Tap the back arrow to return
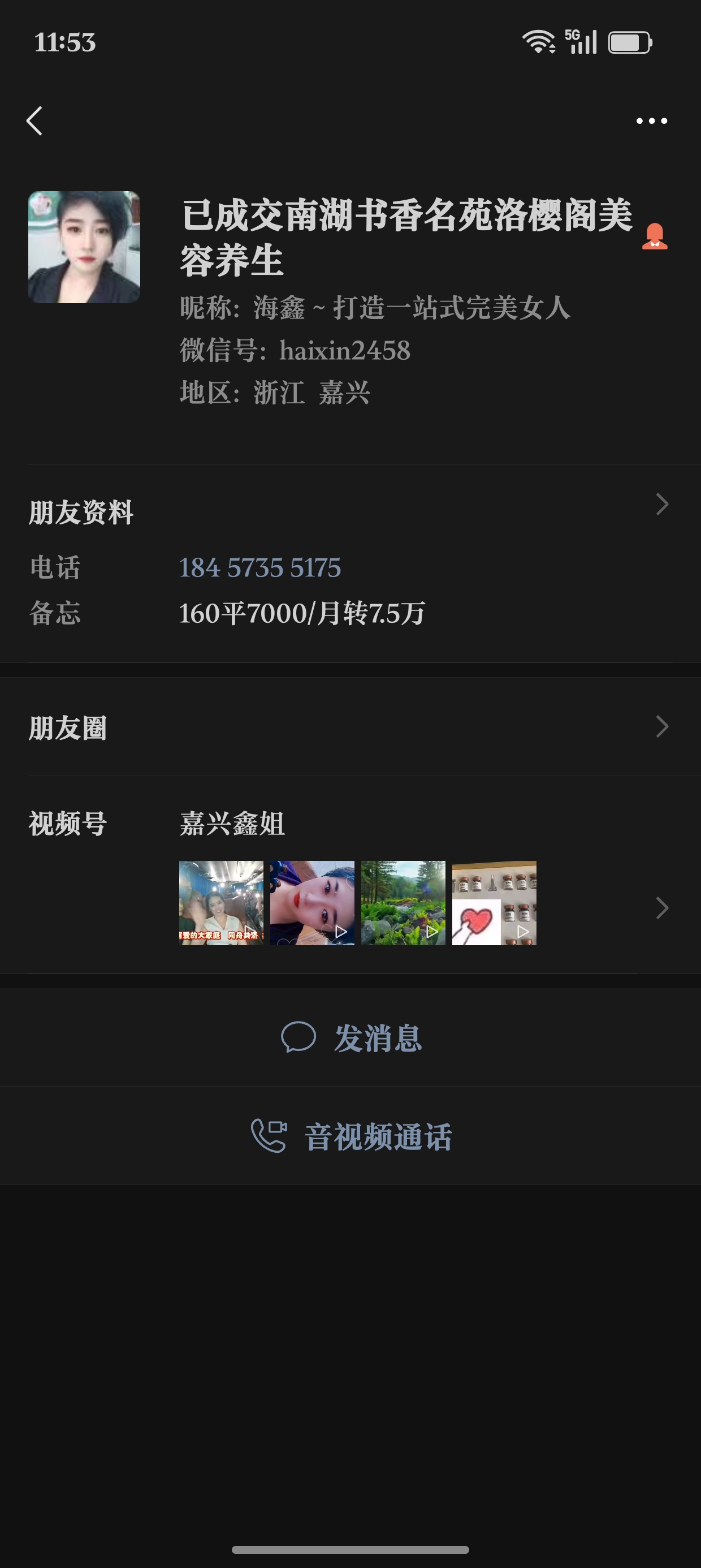 (x=34, y=121)
